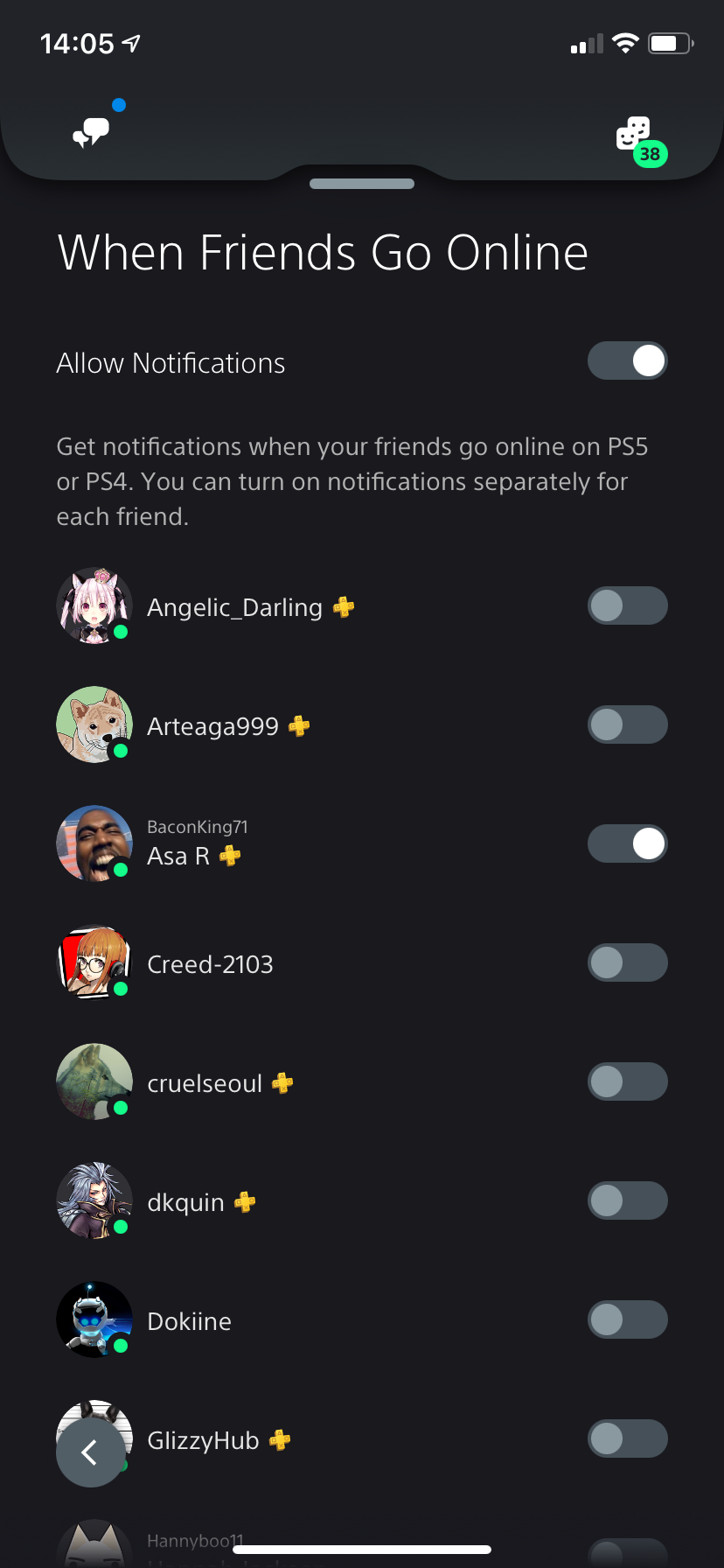Viewport: 724px width, 1568px height.
Task: Enable notifications for Arteaga999
Action: [x=627, y=724]
